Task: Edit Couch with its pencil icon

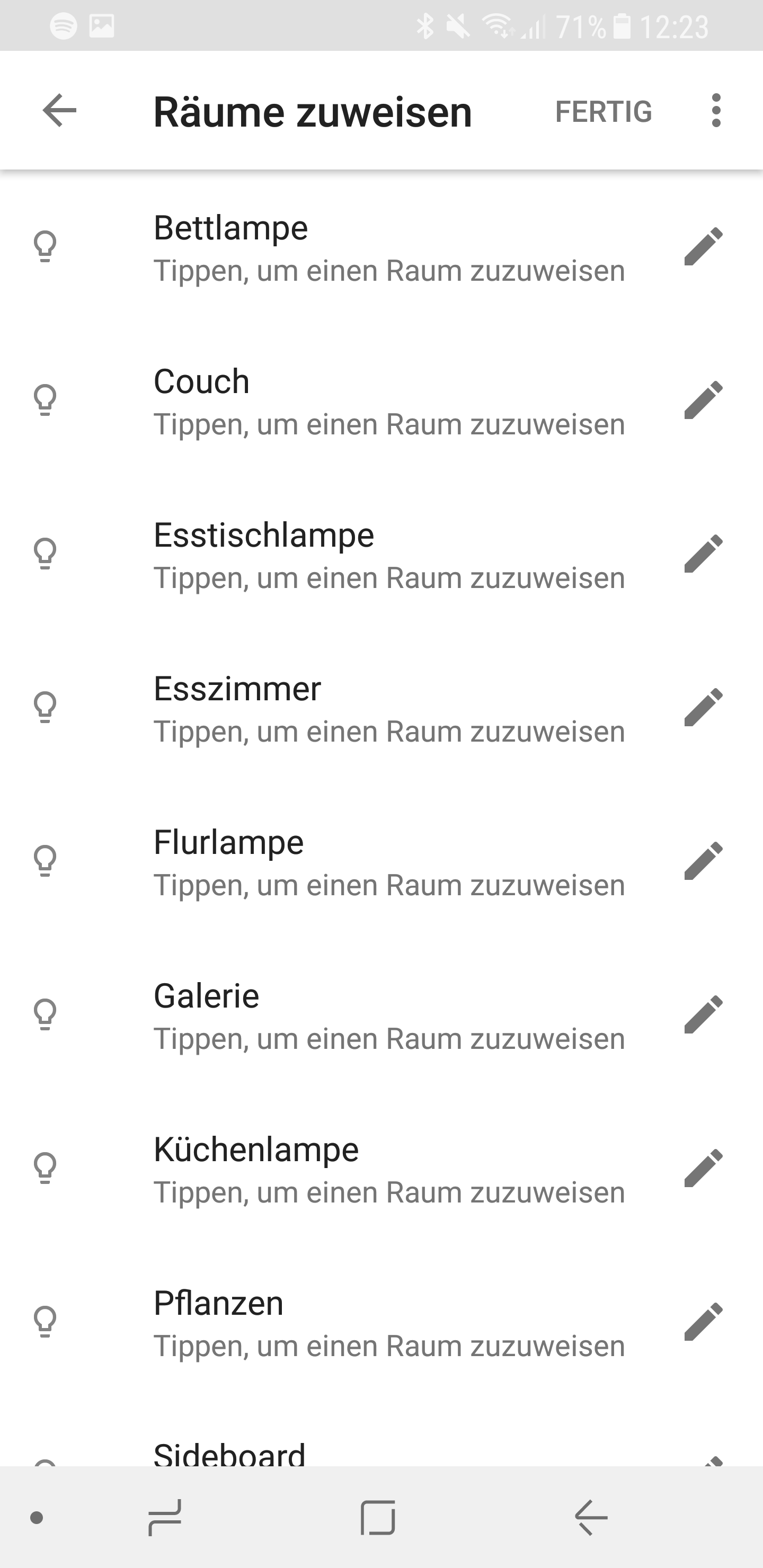Action: [x=703, y=400]
